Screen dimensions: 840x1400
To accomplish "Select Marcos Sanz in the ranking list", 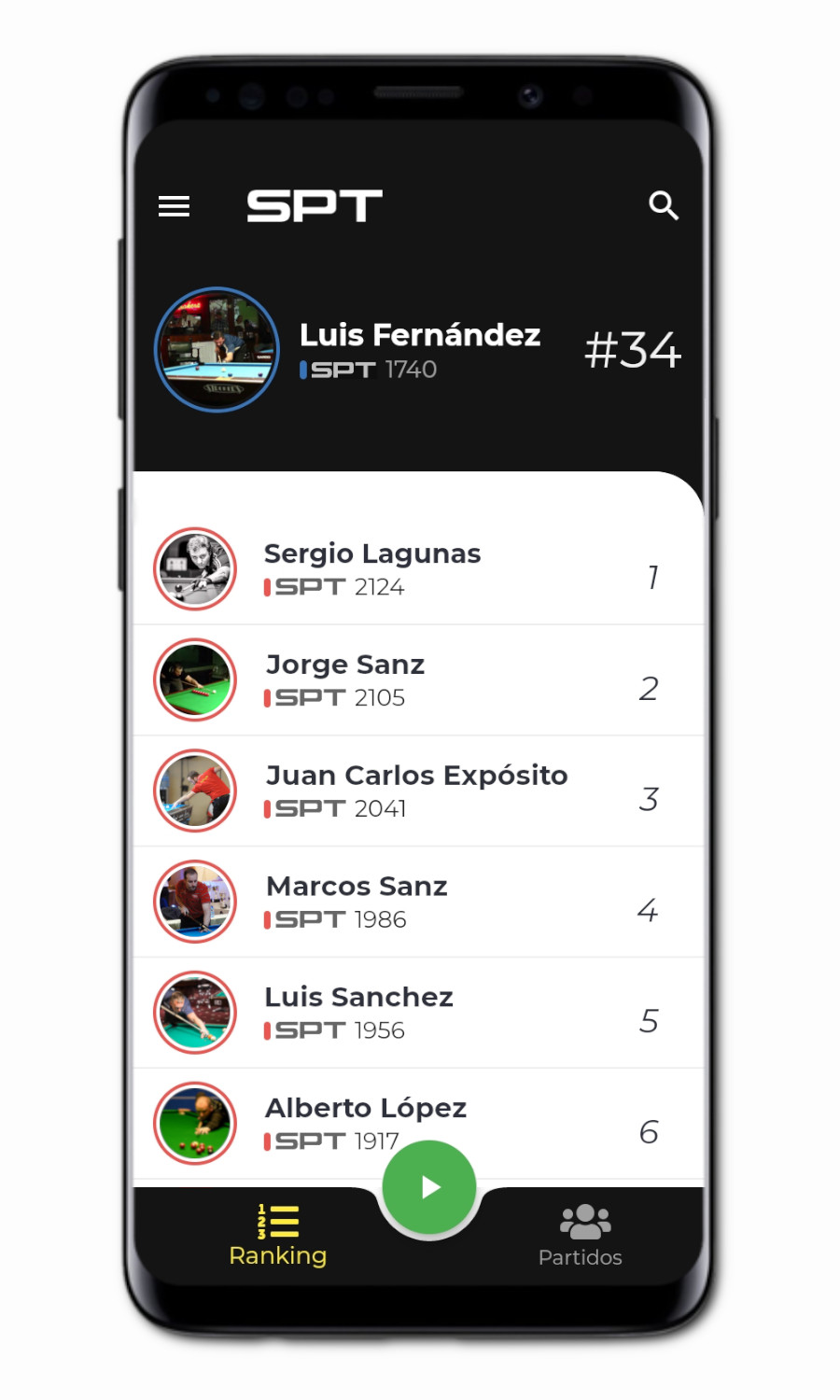I will (x=418, y=903).
